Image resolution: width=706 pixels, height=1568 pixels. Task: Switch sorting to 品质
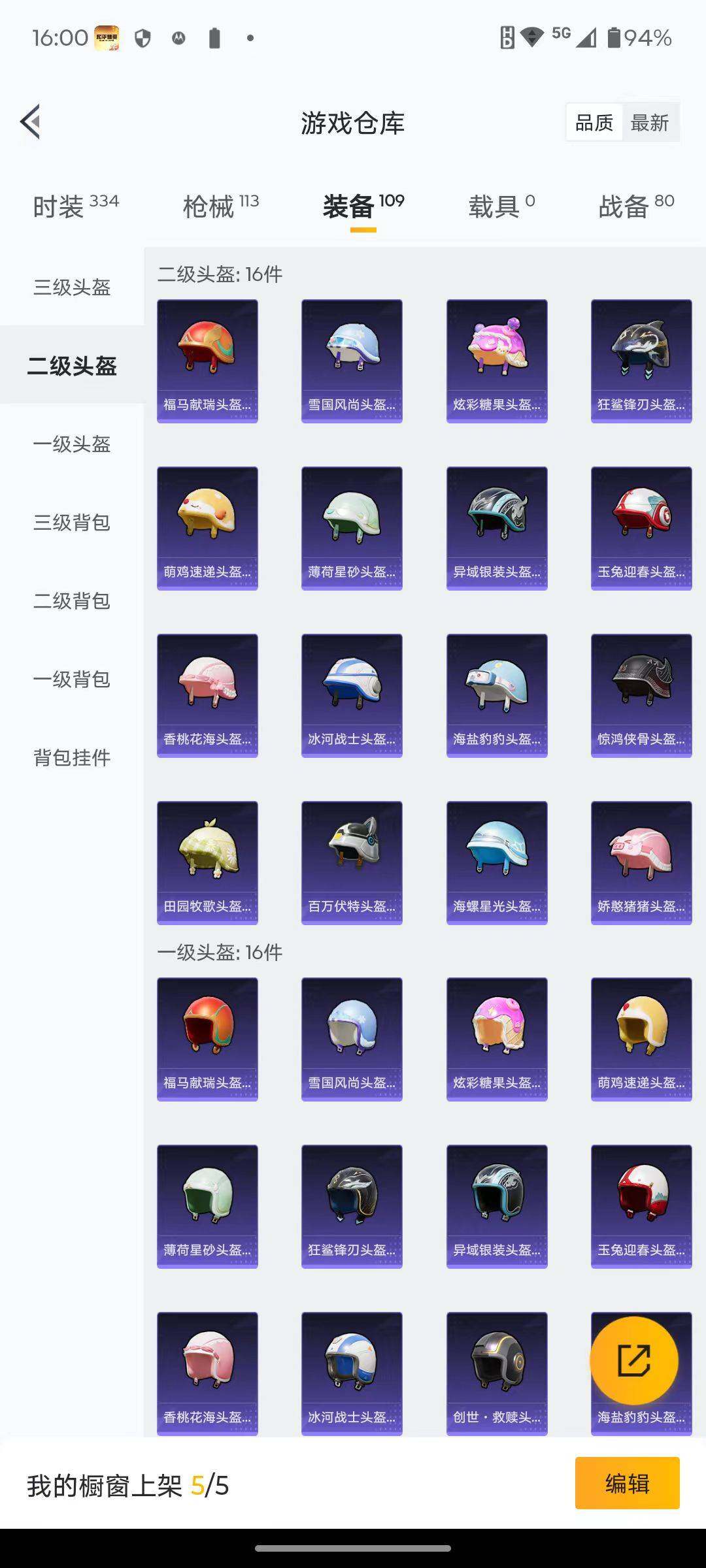[594, 122]
